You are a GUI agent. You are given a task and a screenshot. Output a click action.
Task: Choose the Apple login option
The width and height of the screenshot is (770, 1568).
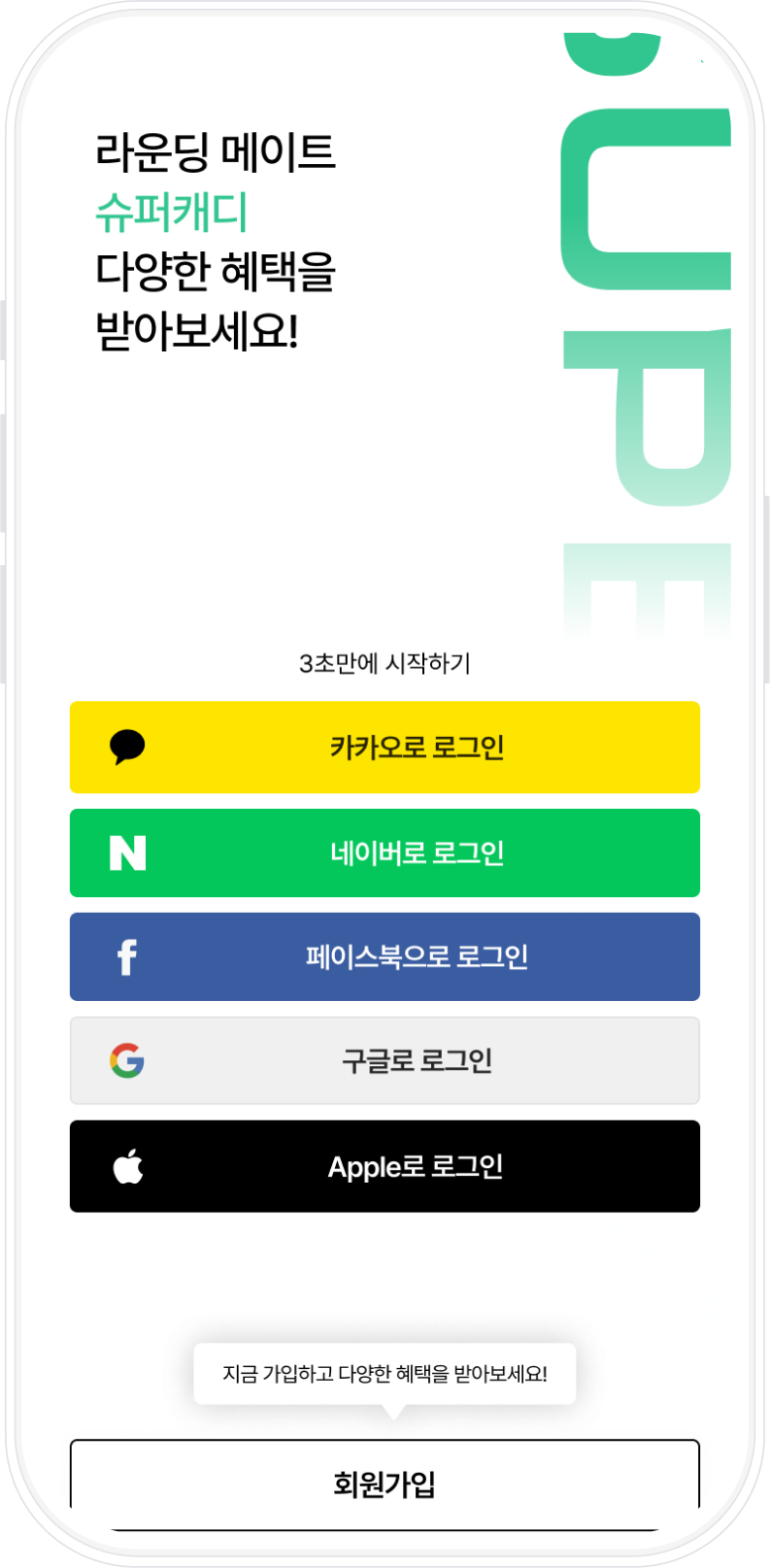385,1166
